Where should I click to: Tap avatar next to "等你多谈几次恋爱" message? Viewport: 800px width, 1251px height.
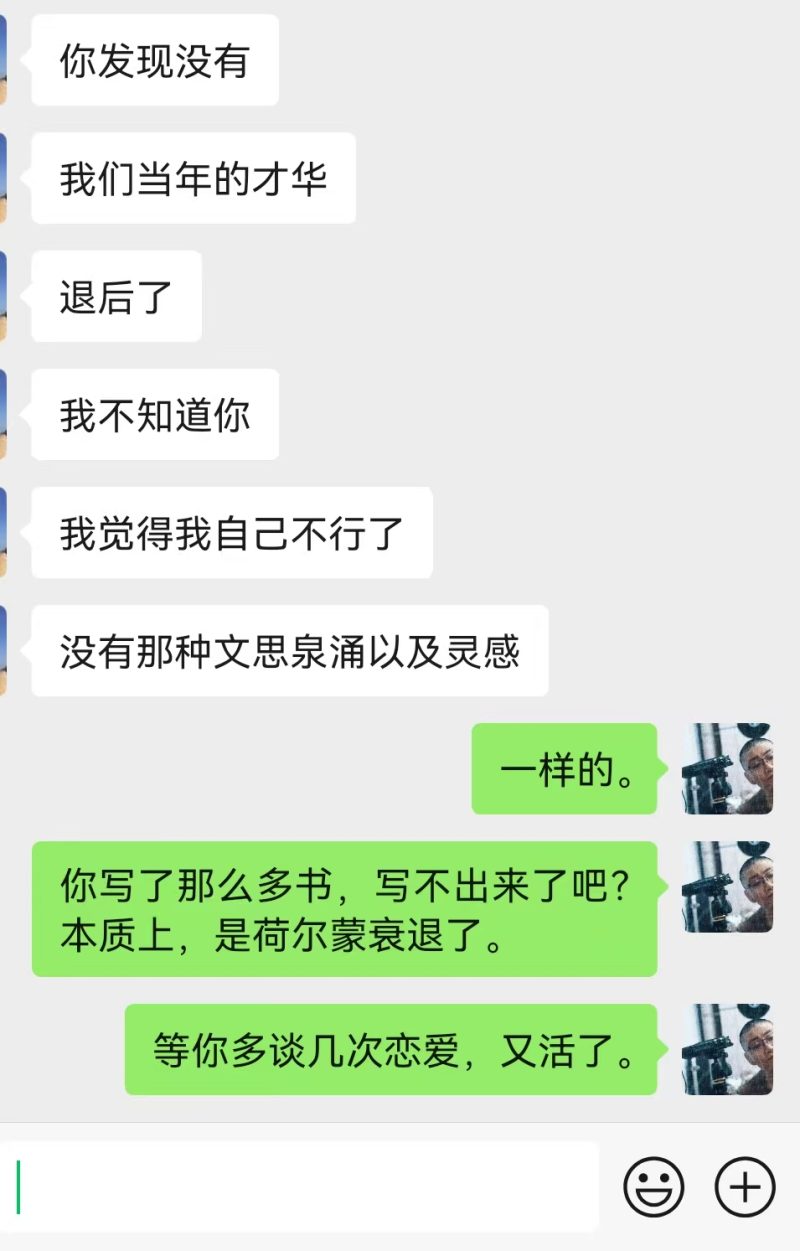tap(727, 1049)
